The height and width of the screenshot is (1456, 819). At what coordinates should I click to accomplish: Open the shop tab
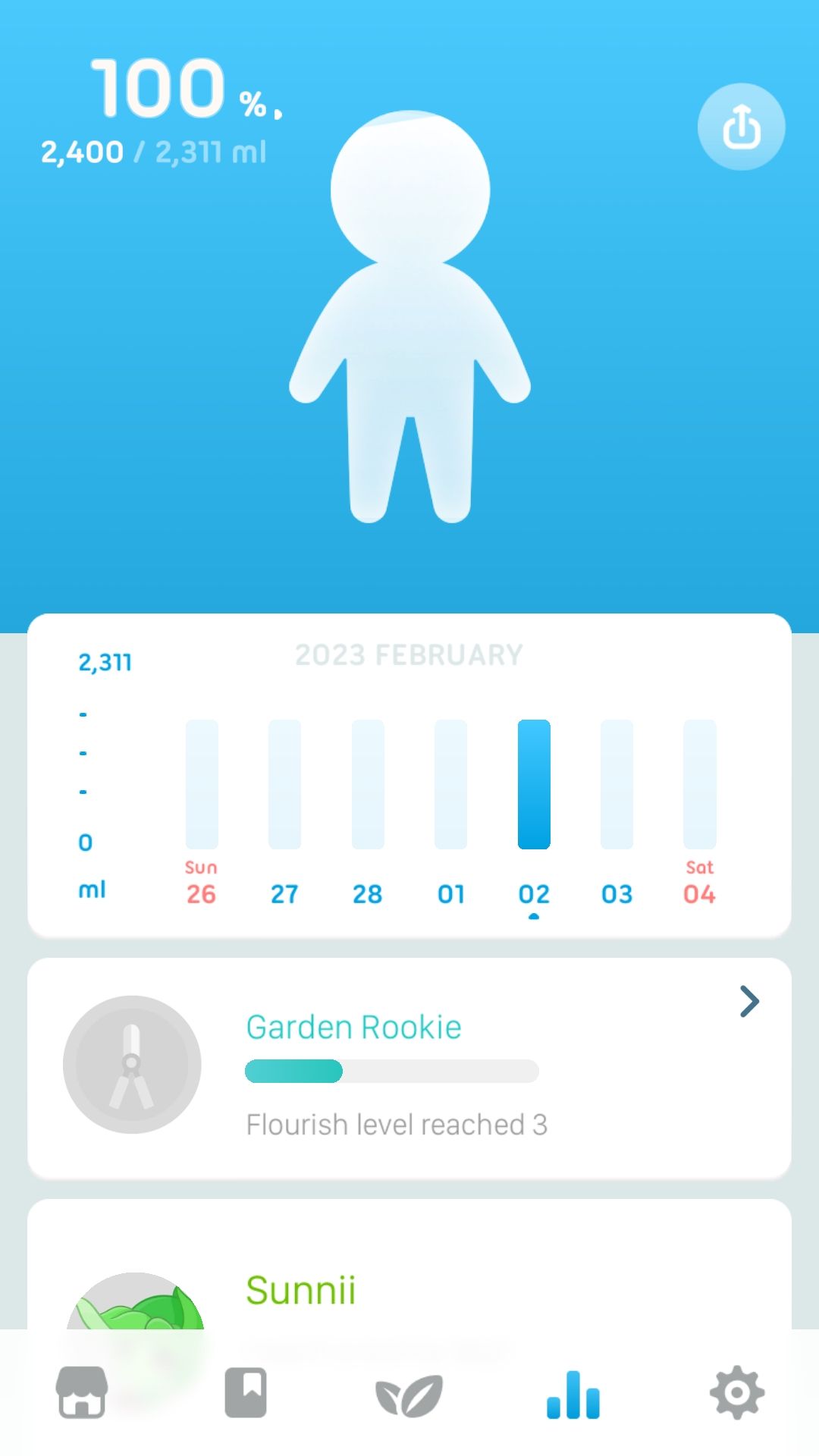click(x=82, y=1392)
